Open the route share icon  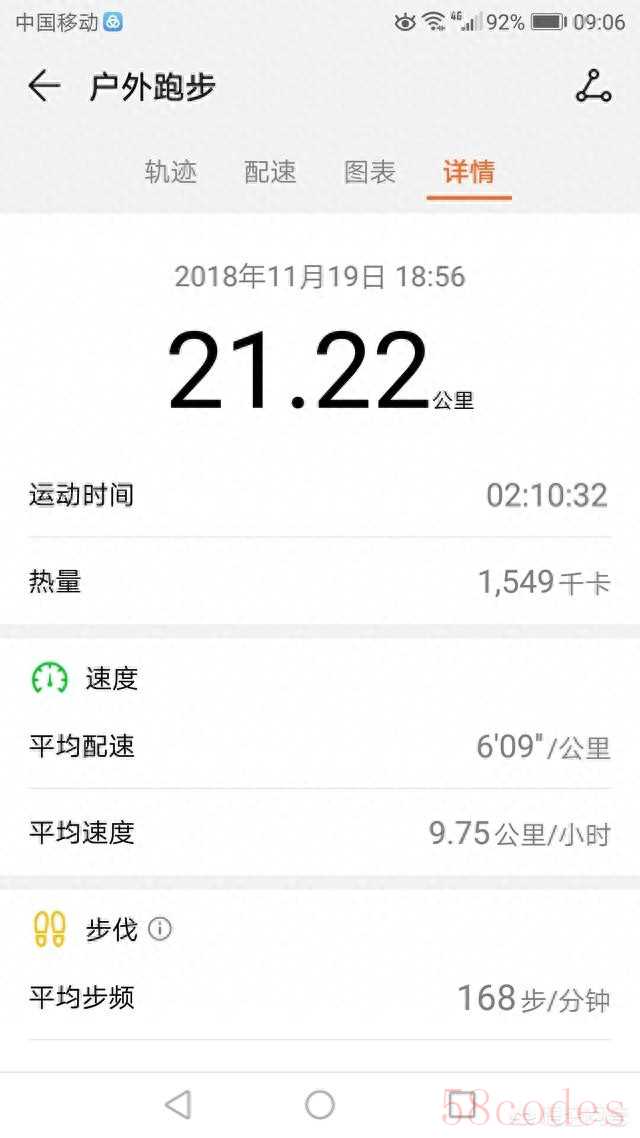tap(594, 86)
